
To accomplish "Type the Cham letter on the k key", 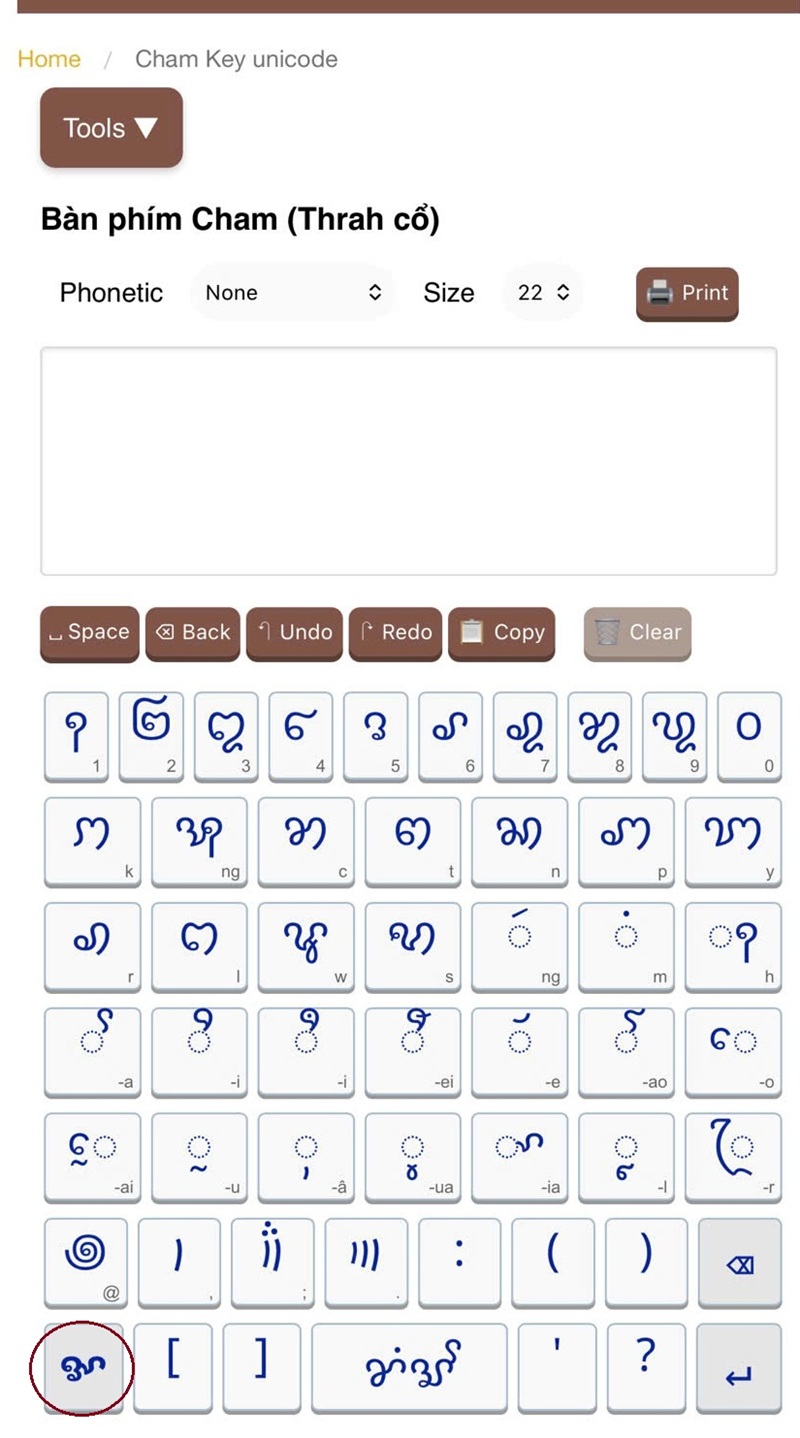I will point(92,838).
